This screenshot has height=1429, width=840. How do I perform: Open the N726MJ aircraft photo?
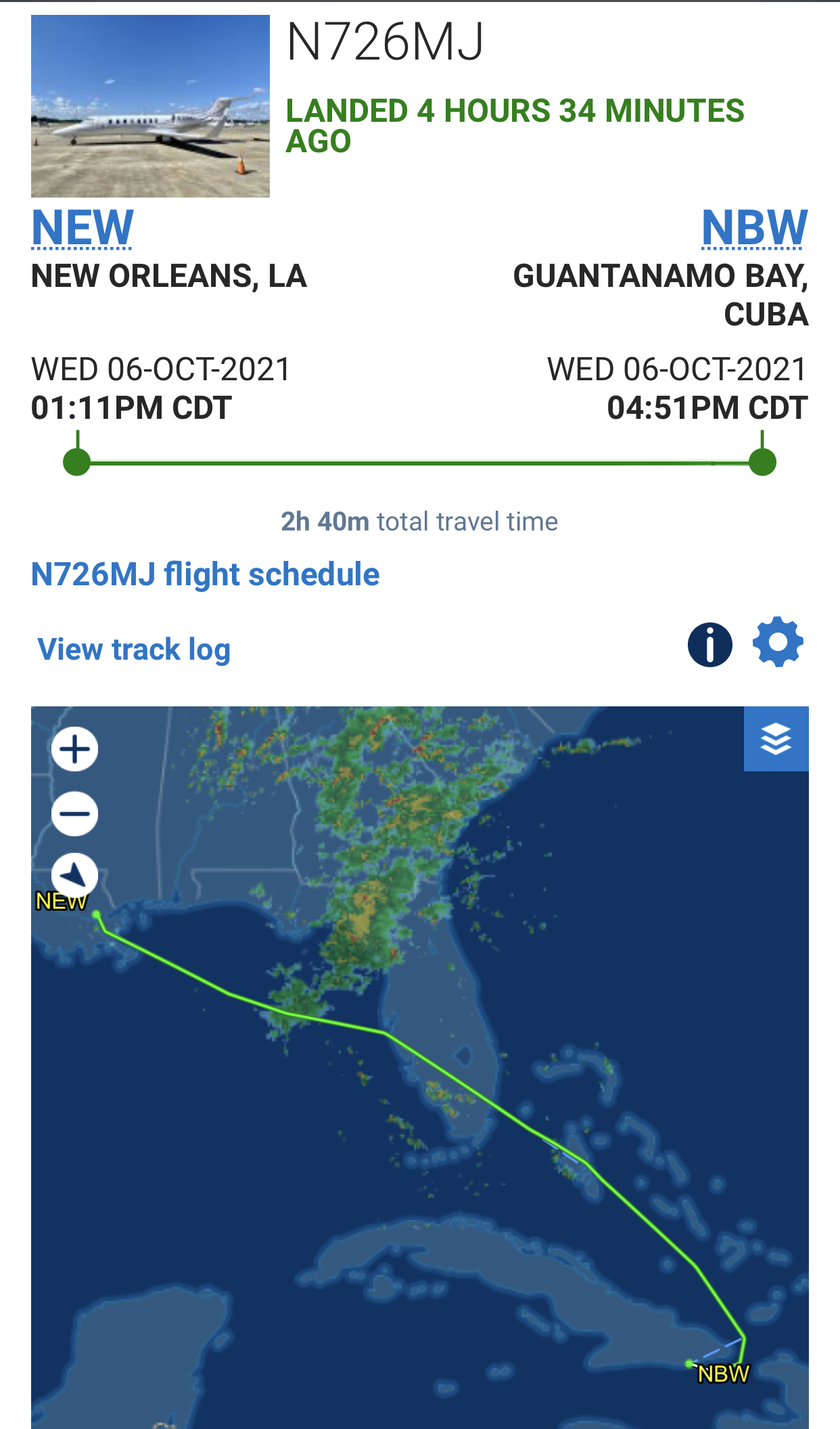click(x=150, y=106)
